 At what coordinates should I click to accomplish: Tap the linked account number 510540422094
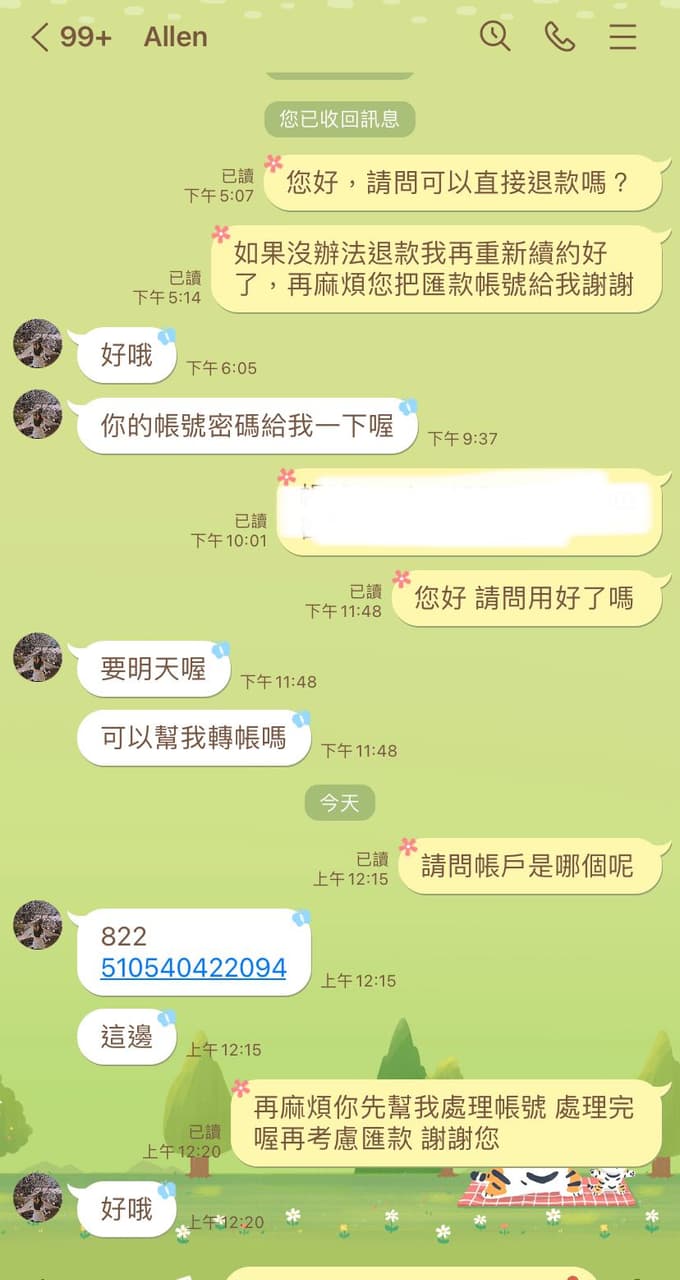pos(194,968)
